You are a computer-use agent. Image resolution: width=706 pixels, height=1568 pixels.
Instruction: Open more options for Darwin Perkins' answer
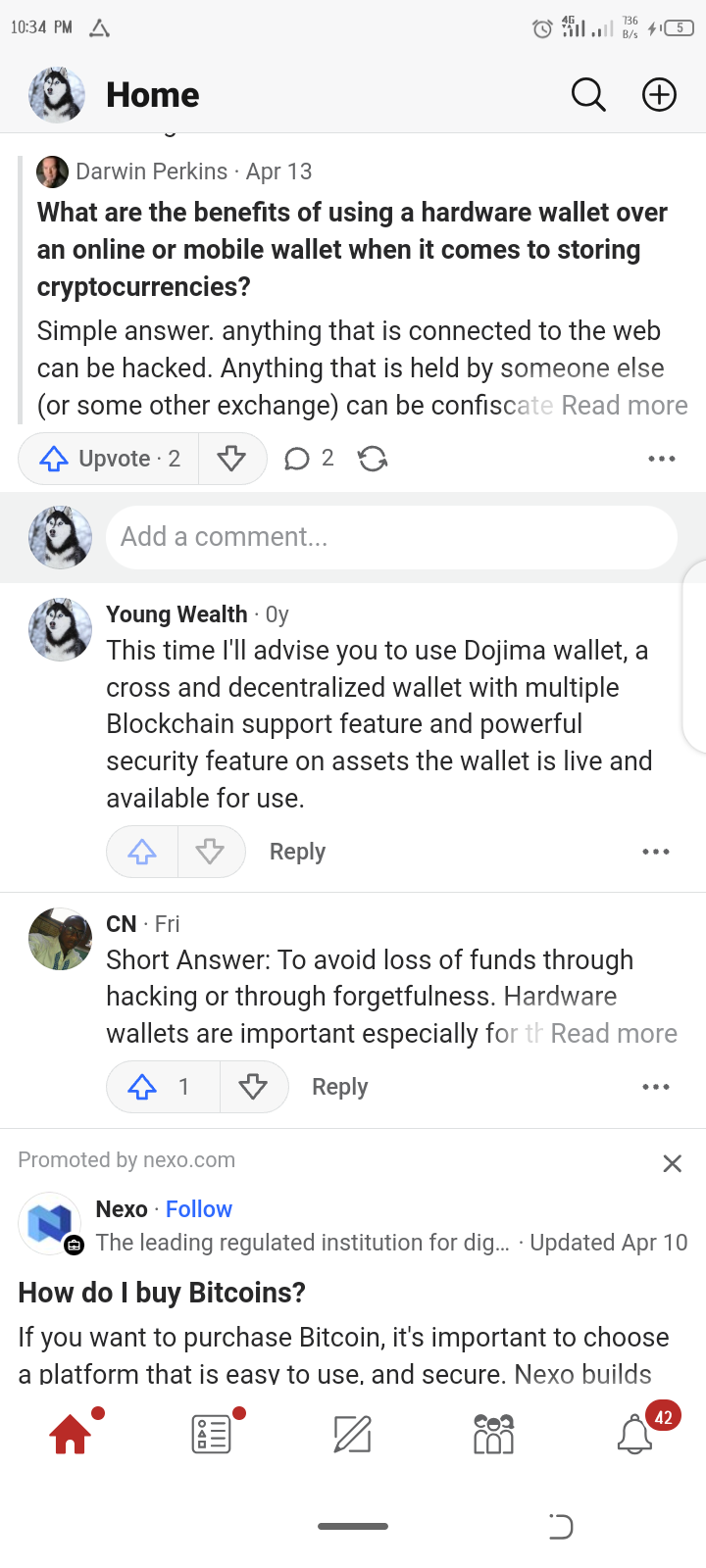(662, 459)
